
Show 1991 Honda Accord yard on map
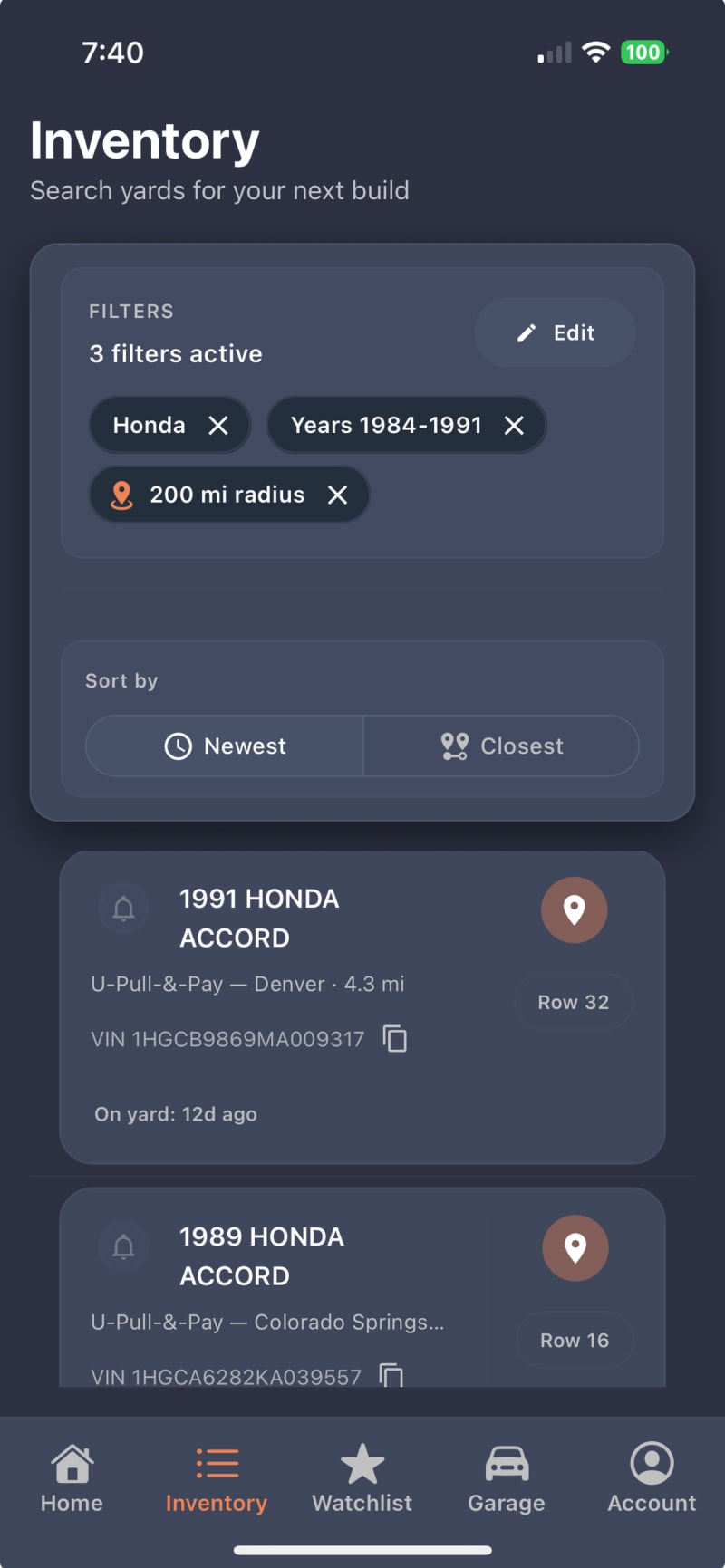pos(574,909)
